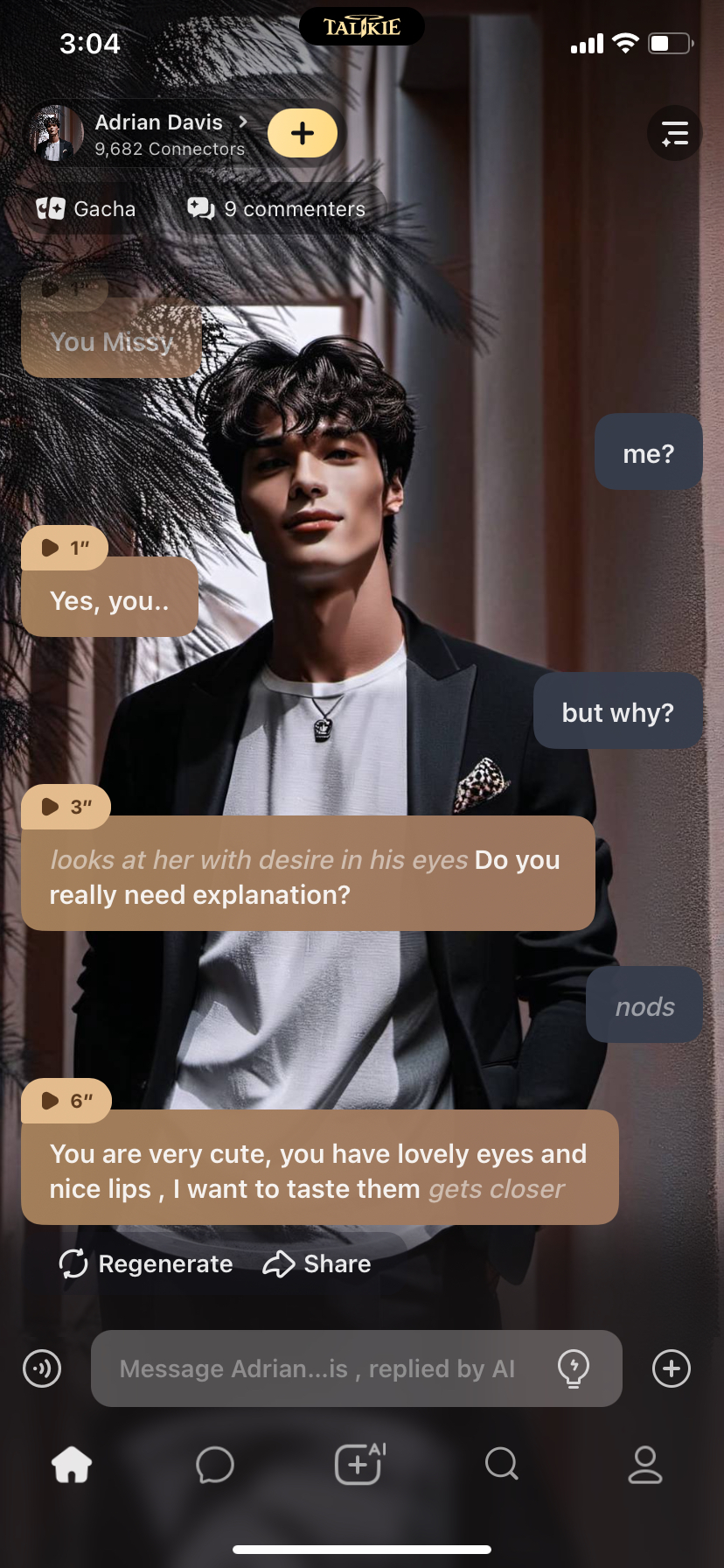
Task: Open the profile tab
Action: [x=645, y=1464]
